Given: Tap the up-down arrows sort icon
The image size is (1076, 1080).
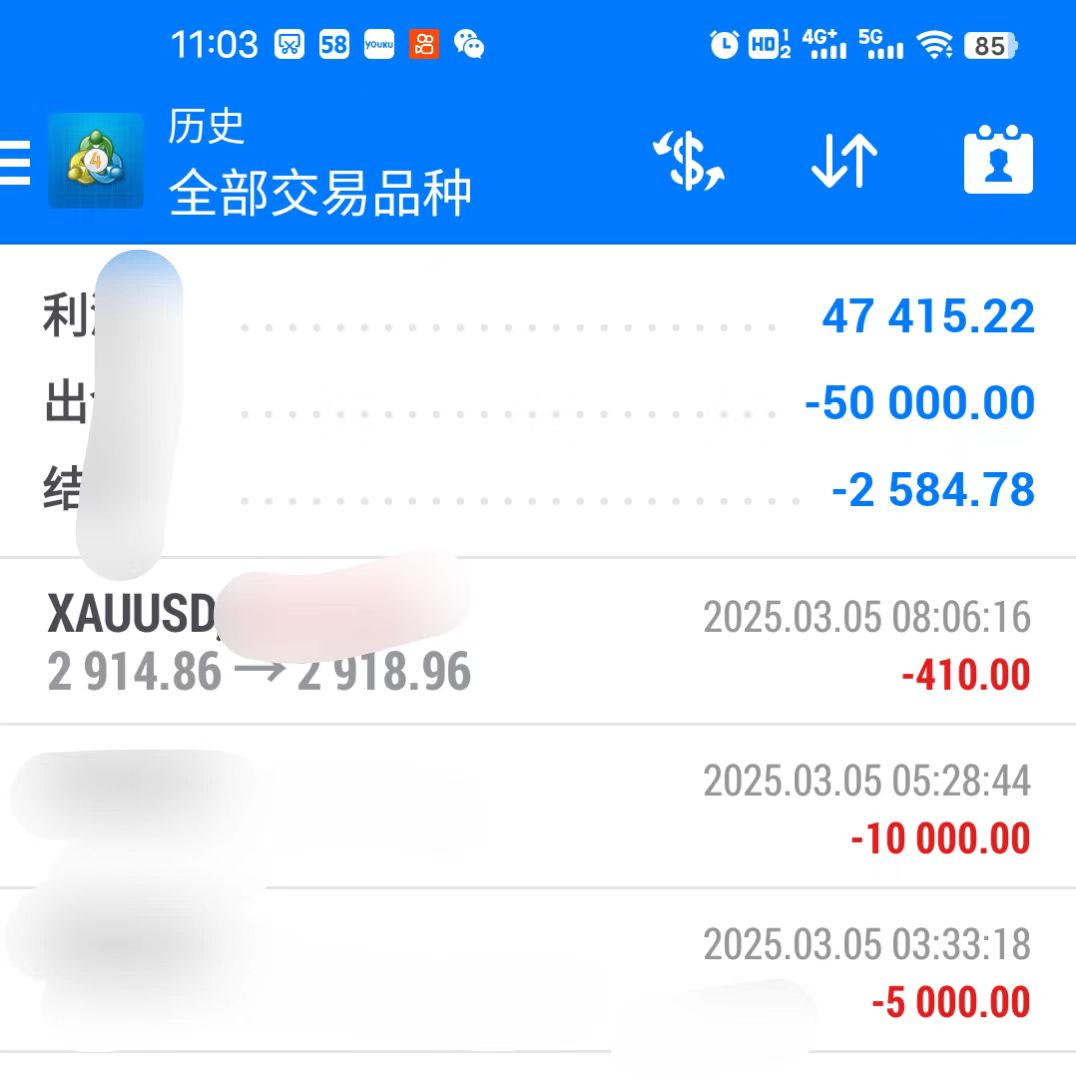Looking at the screenshot, I should [844, 161].
